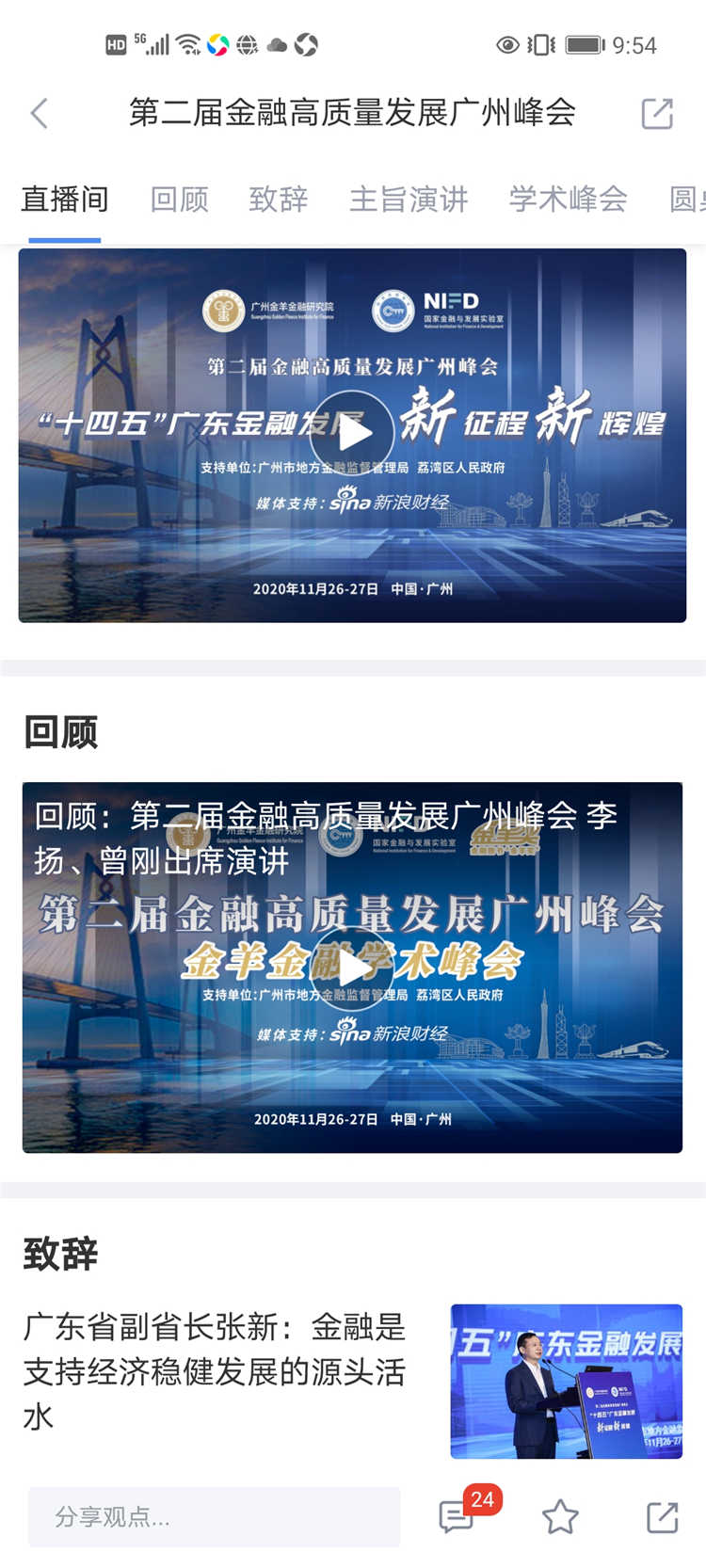Screen dimensions: 706x1568
Task: Open the 主旨演讲 tab
Action: point(409,200)
